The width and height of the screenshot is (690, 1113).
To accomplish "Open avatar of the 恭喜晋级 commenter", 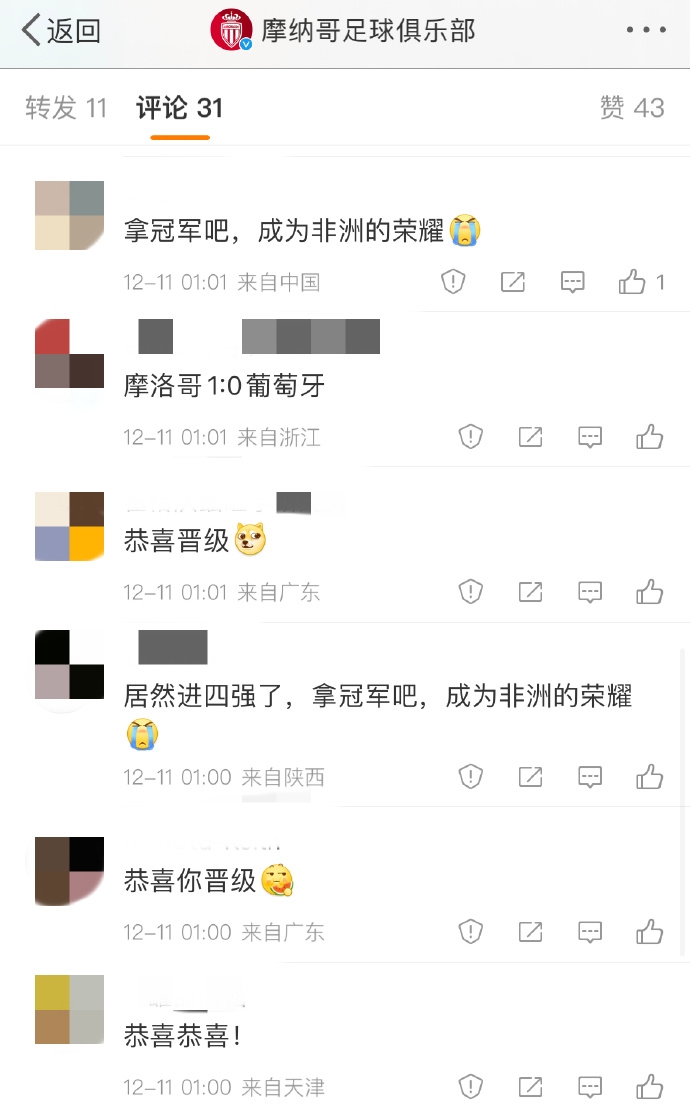I will click(69, 526).
